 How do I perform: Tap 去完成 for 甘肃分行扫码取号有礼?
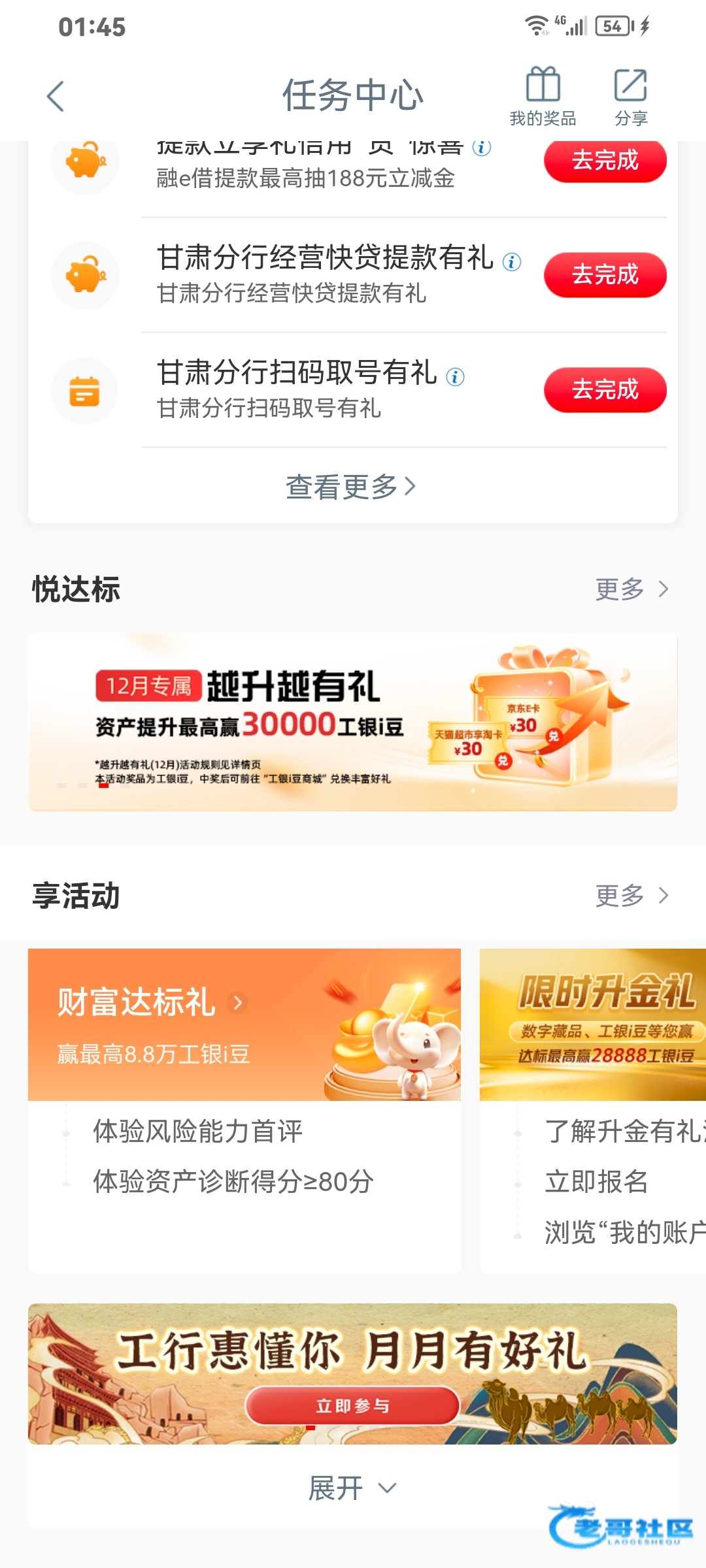(x=605, y=390)
